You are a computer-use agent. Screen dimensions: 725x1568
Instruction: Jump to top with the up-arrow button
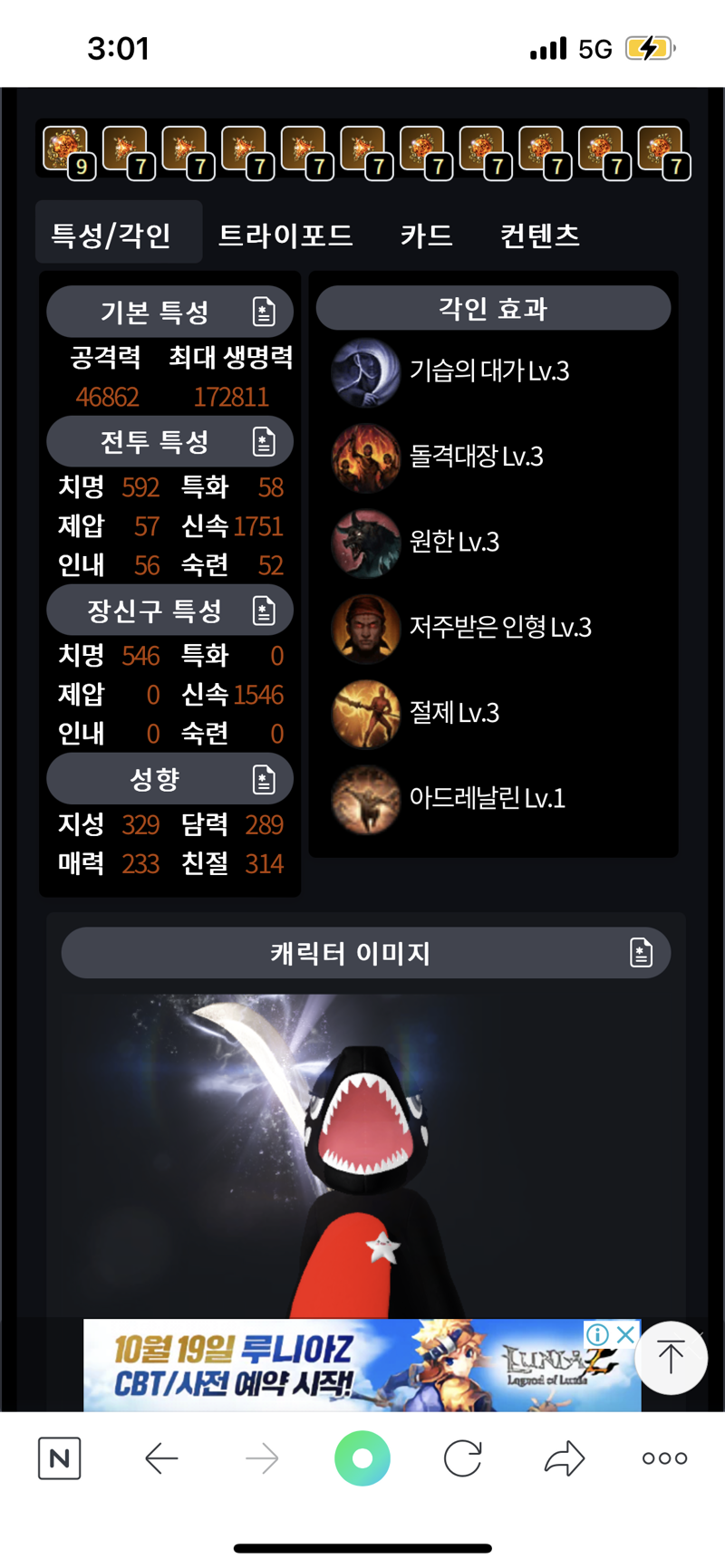pyautogui.click(x=671, y=1358)
